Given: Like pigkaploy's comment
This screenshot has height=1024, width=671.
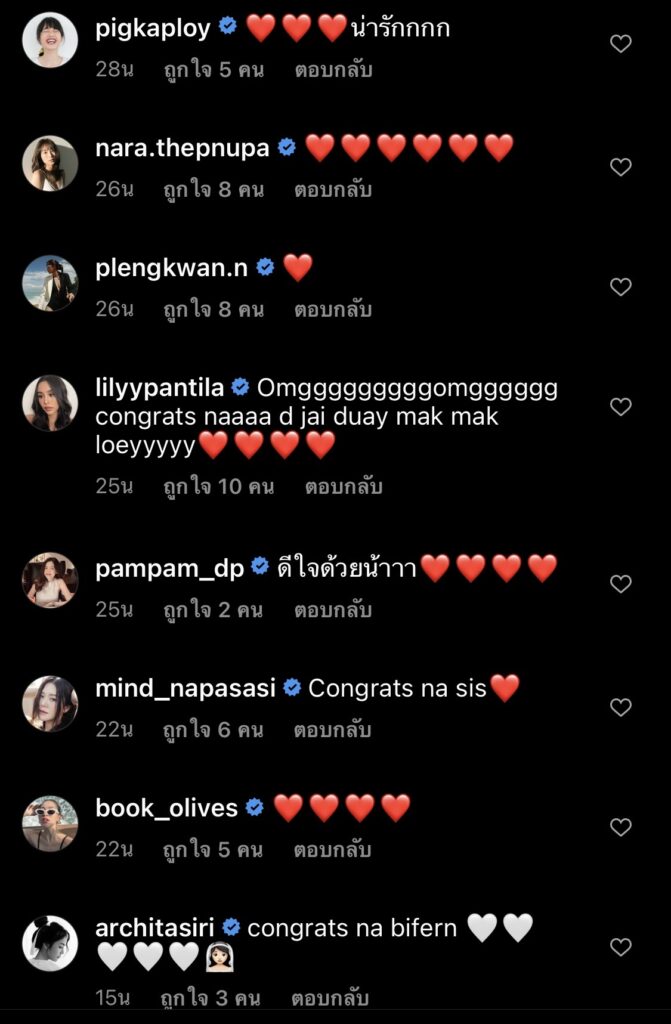Looking at the screenshot, I should [621, 43].
